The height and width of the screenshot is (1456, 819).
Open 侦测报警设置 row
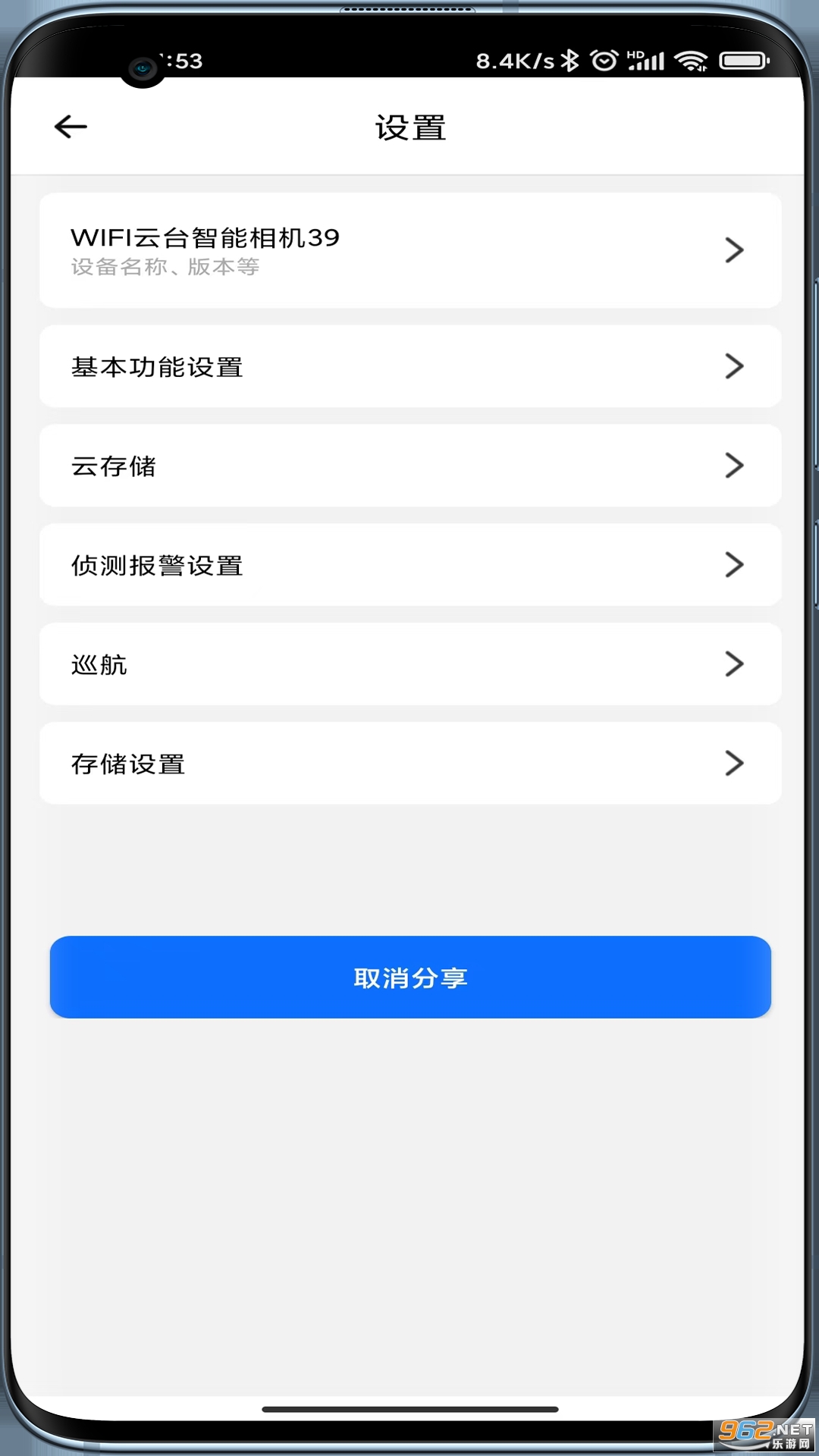(409, 565)
